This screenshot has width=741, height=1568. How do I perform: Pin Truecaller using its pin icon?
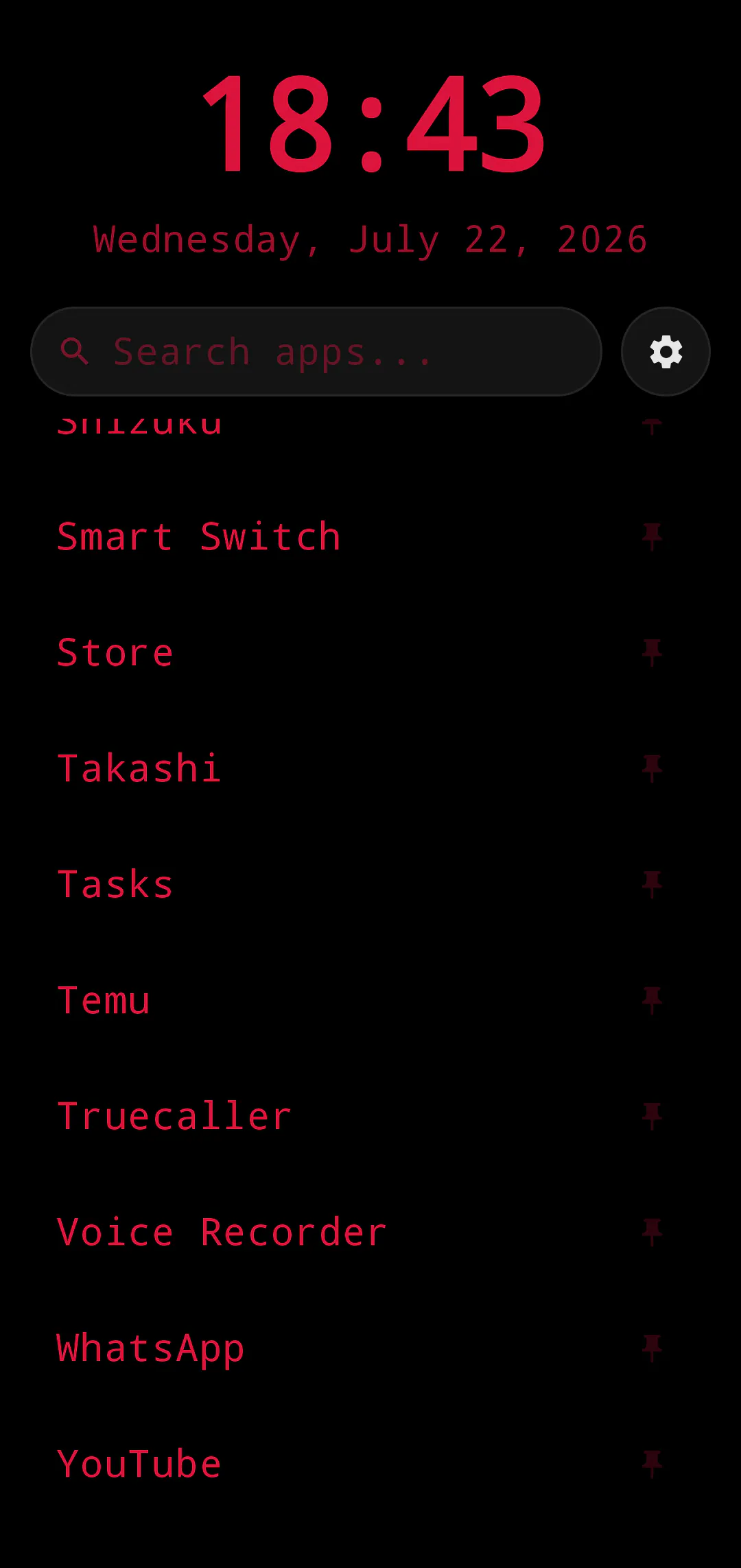click(652, 1116)
